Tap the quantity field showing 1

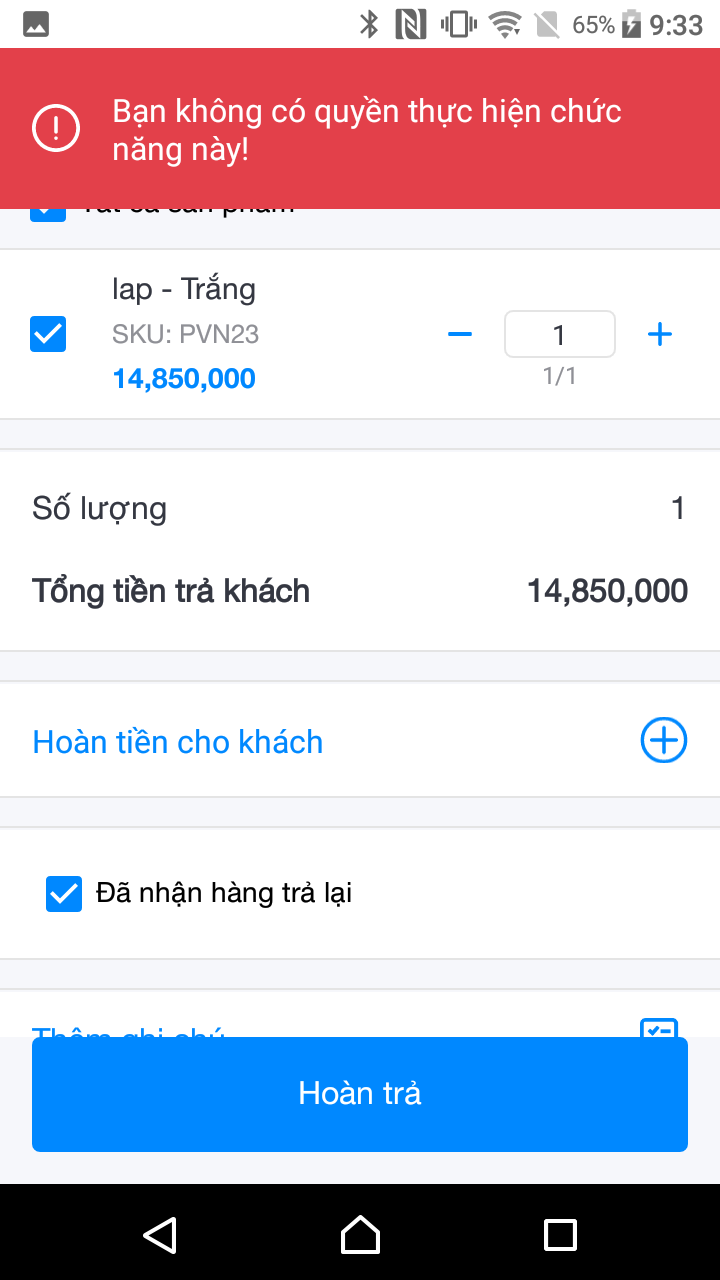point(559,334)
